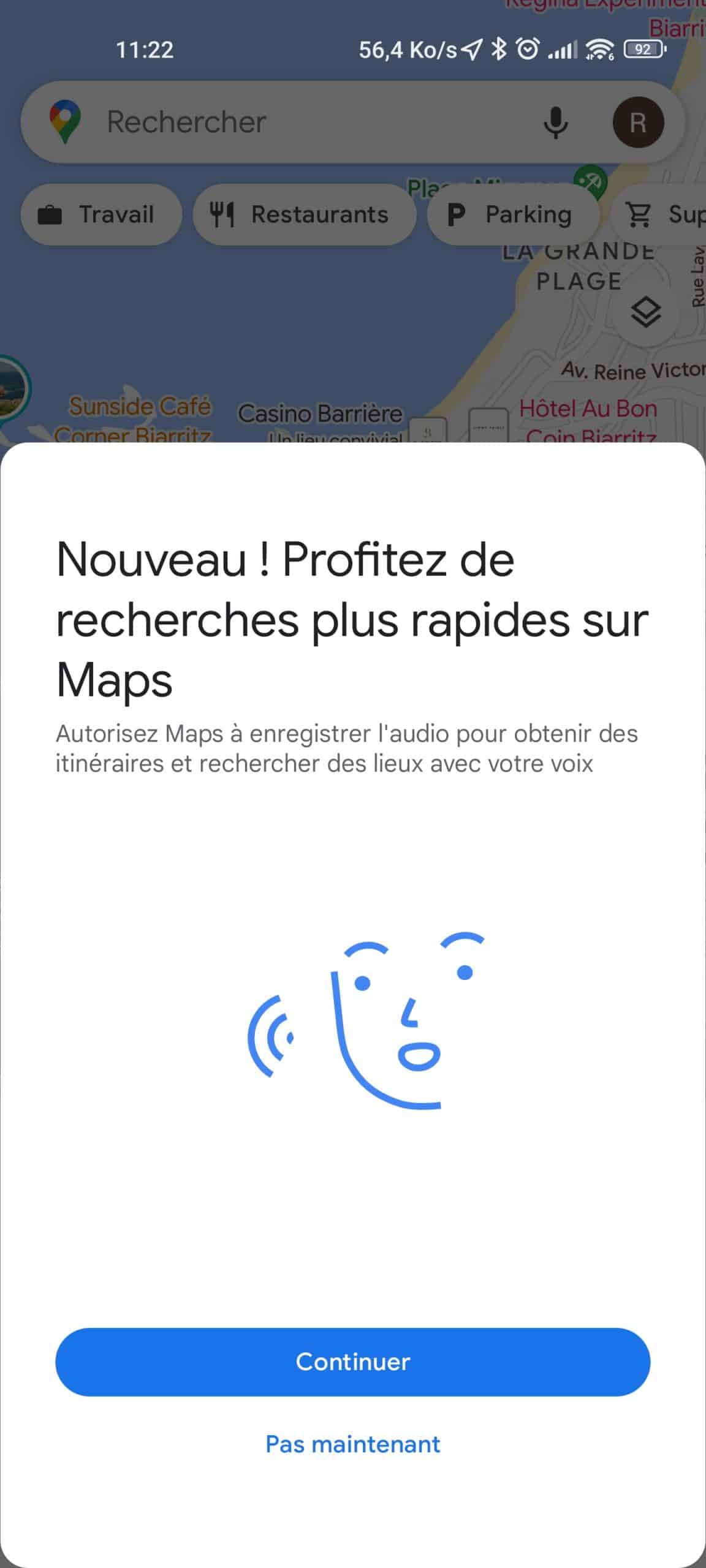The image size is (706, 1568).
Task: Open the account profile avatar R
Action: coord(638,122)
